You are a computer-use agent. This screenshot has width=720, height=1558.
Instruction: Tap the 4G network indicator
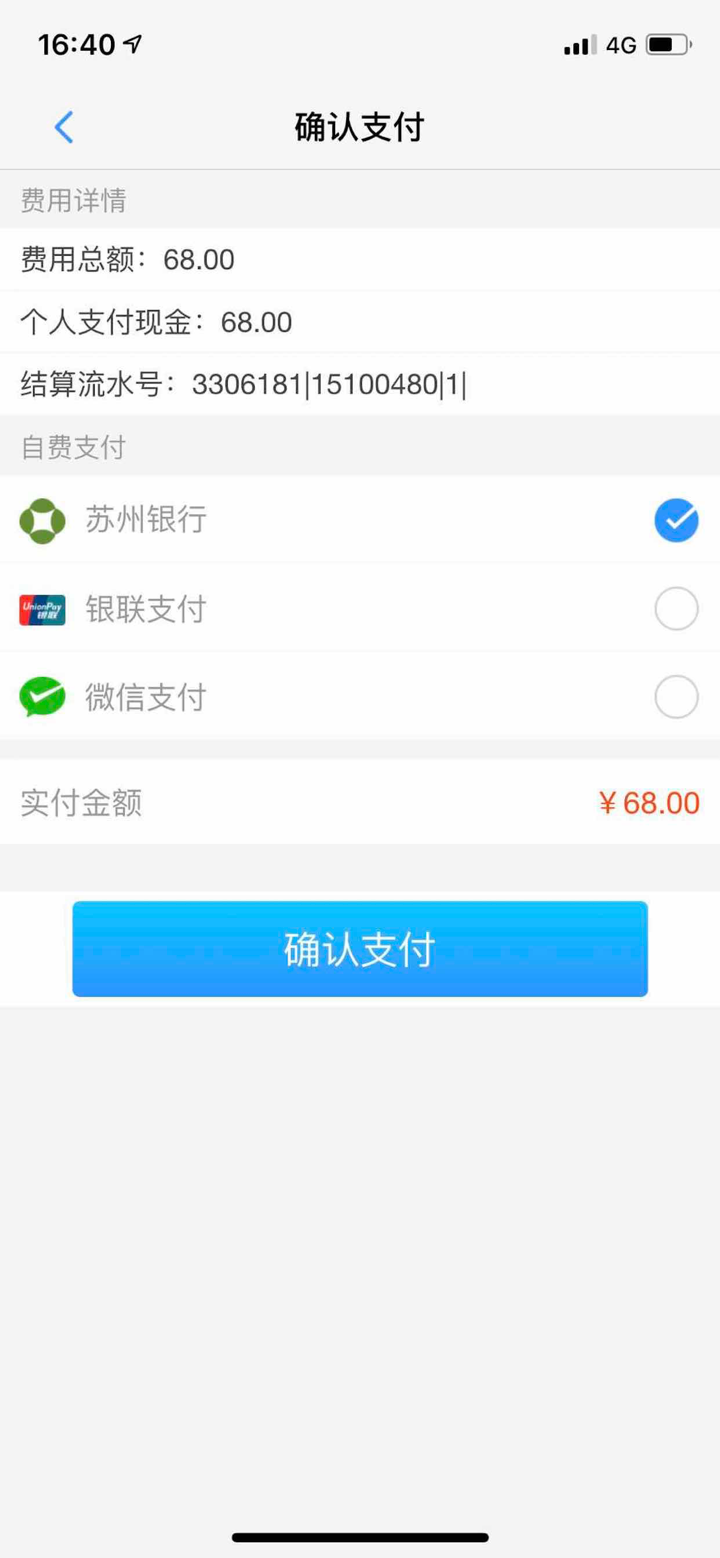point(620,45)
